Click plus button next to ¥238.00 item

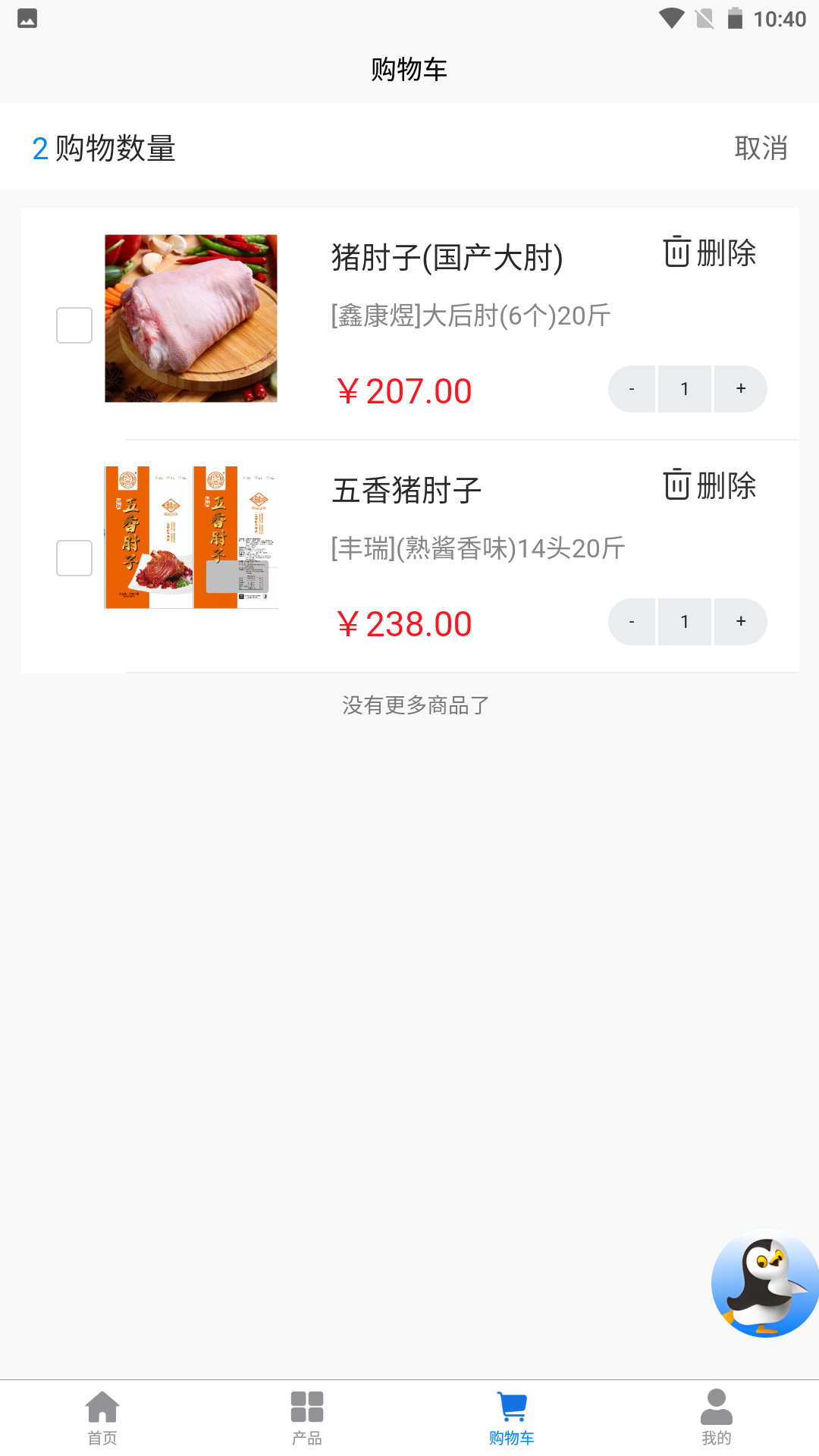[x=740, y=621]
